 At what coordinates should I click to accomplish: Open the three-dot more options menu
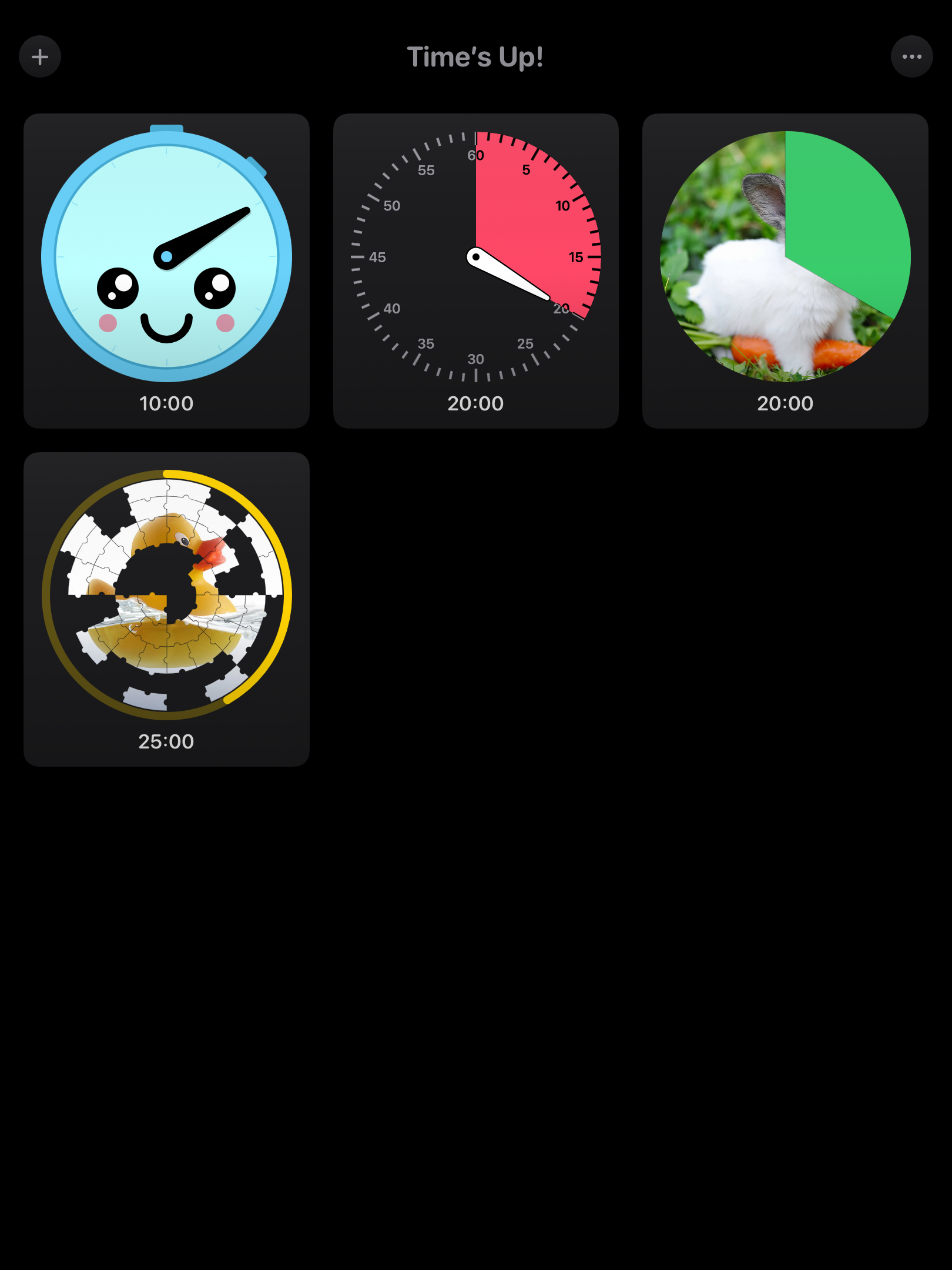pos(911,57)
